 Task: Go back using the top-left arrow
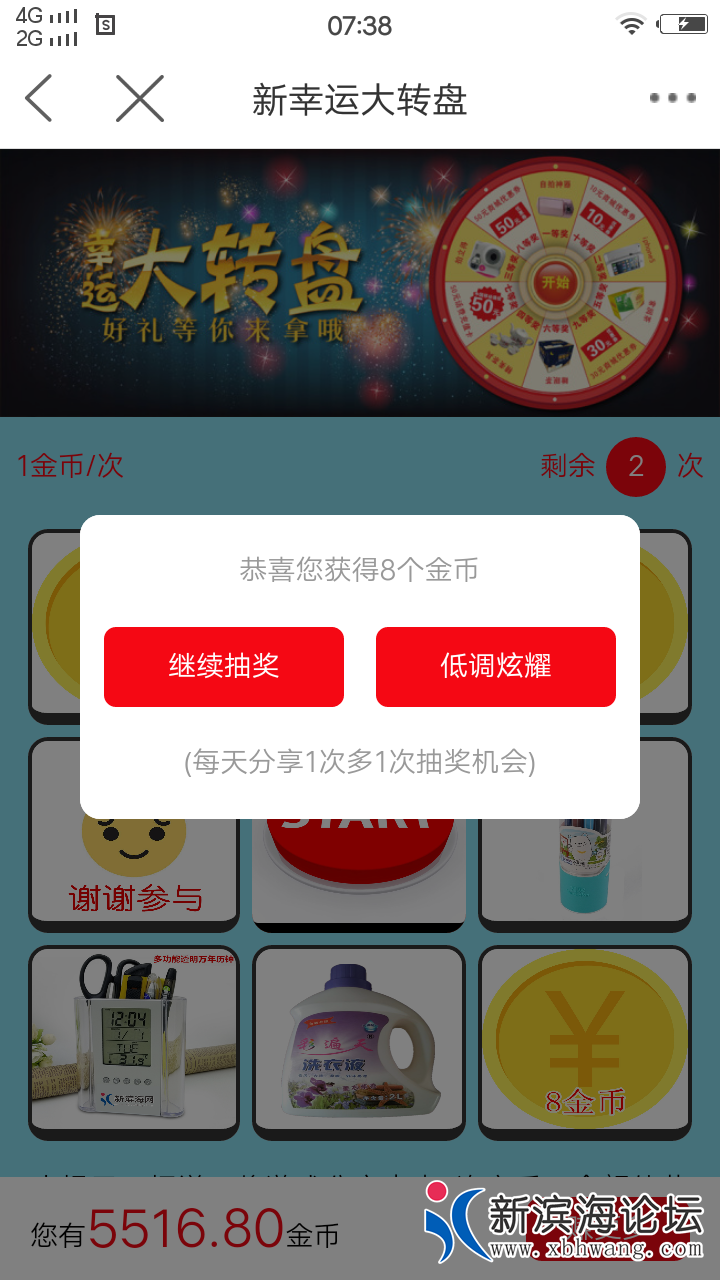[38, 98]
